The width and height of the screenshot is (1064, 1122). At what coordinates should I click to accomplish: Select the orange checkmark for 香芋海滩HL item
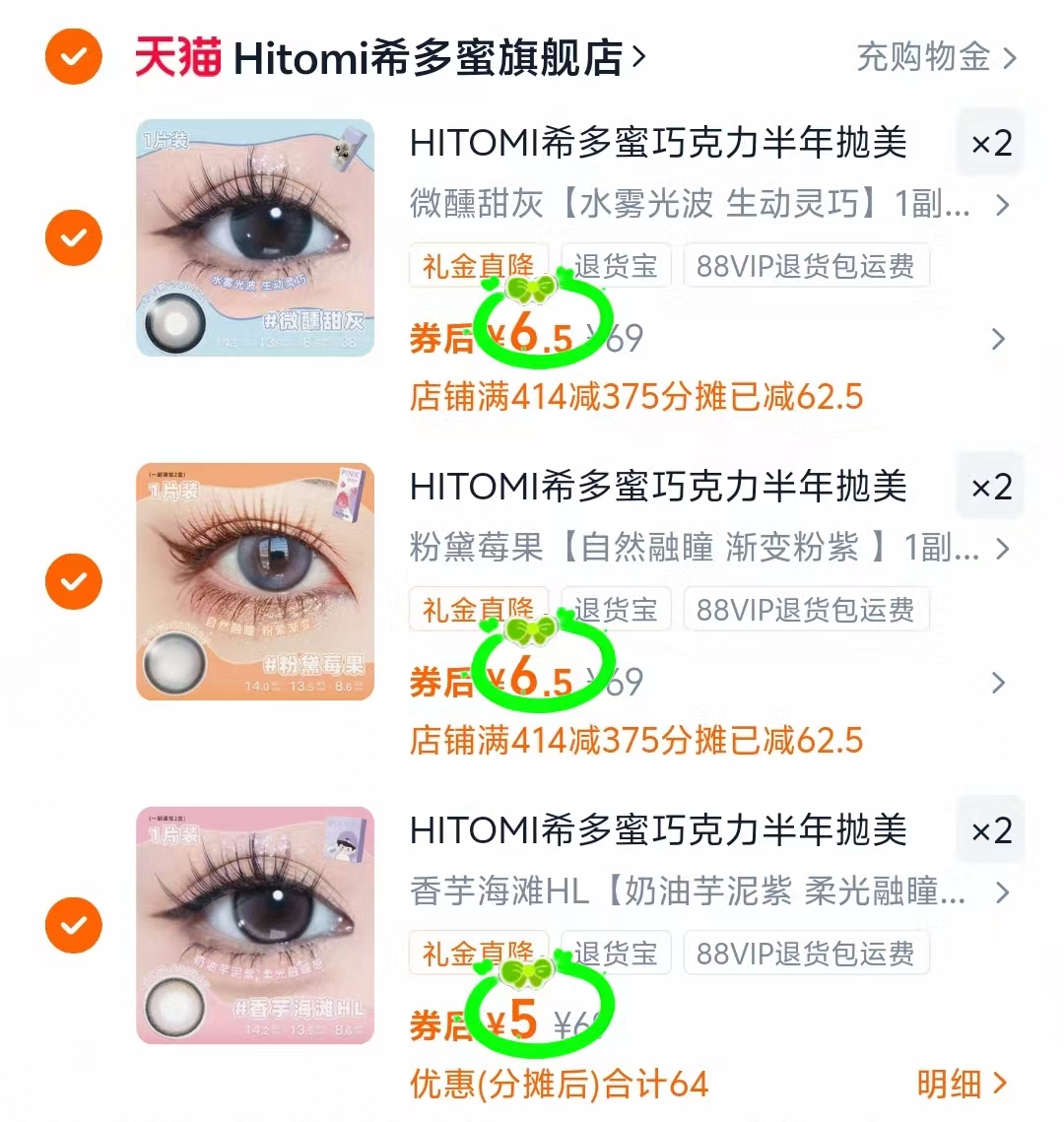(x=73, y=926)
